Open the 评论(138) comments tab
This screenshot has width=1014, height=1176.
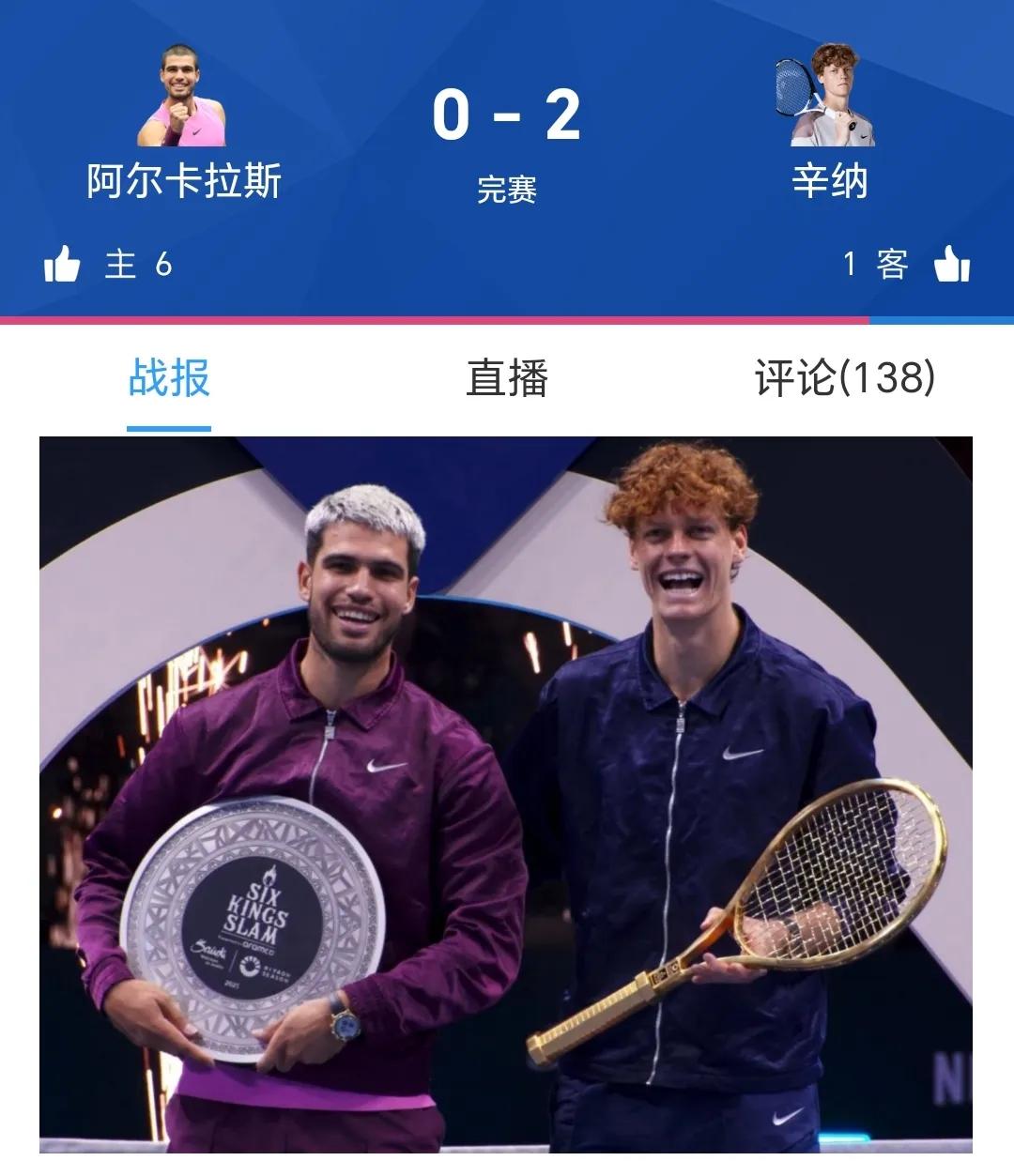[x=845, y=378]
